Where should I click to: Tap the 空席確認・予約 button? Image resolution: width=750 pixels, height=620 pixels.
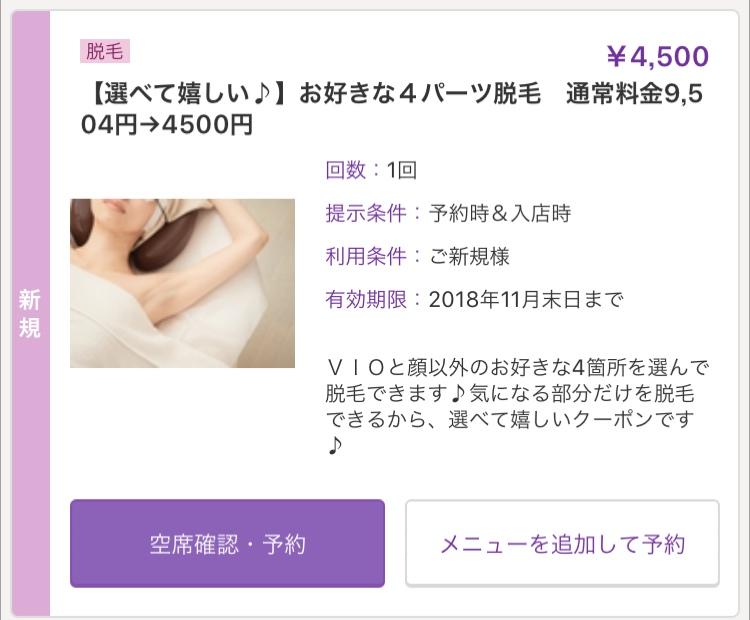227,543
